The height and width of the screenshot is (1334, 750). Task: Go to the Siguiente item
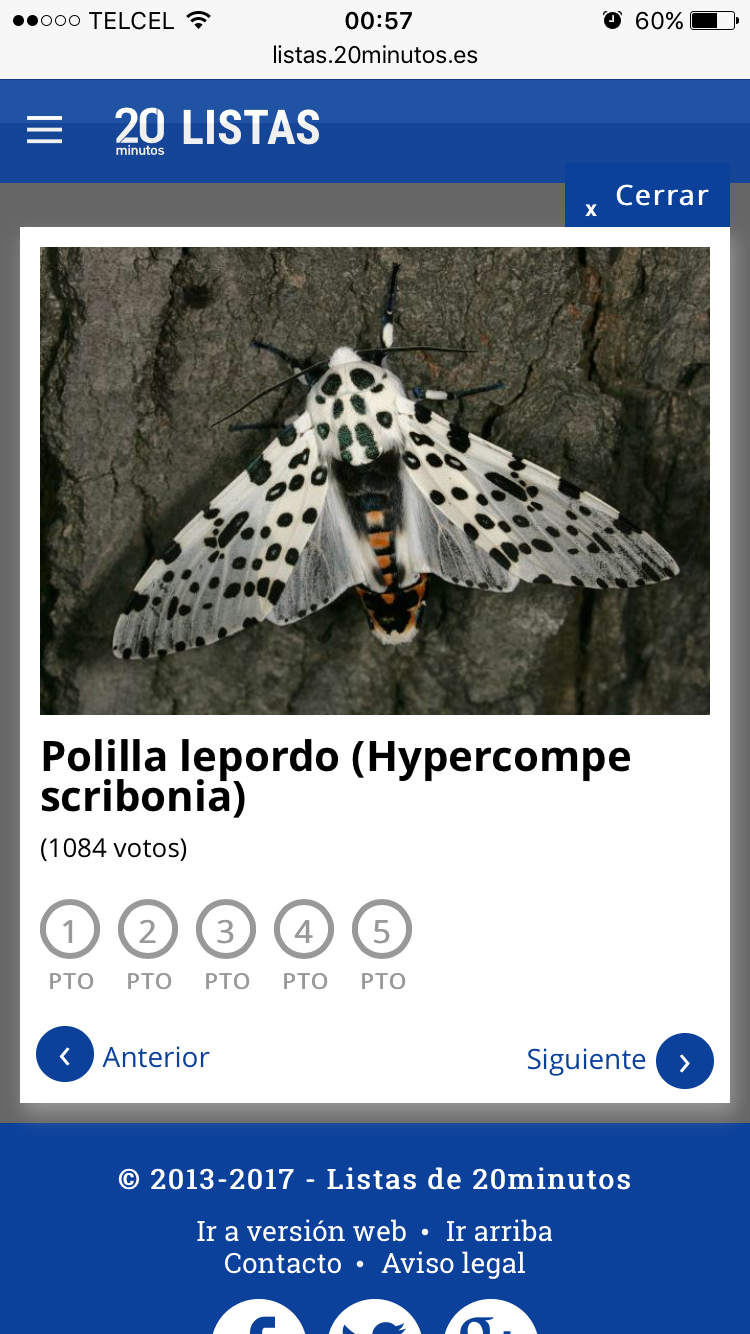click(x=620, y=1060)
